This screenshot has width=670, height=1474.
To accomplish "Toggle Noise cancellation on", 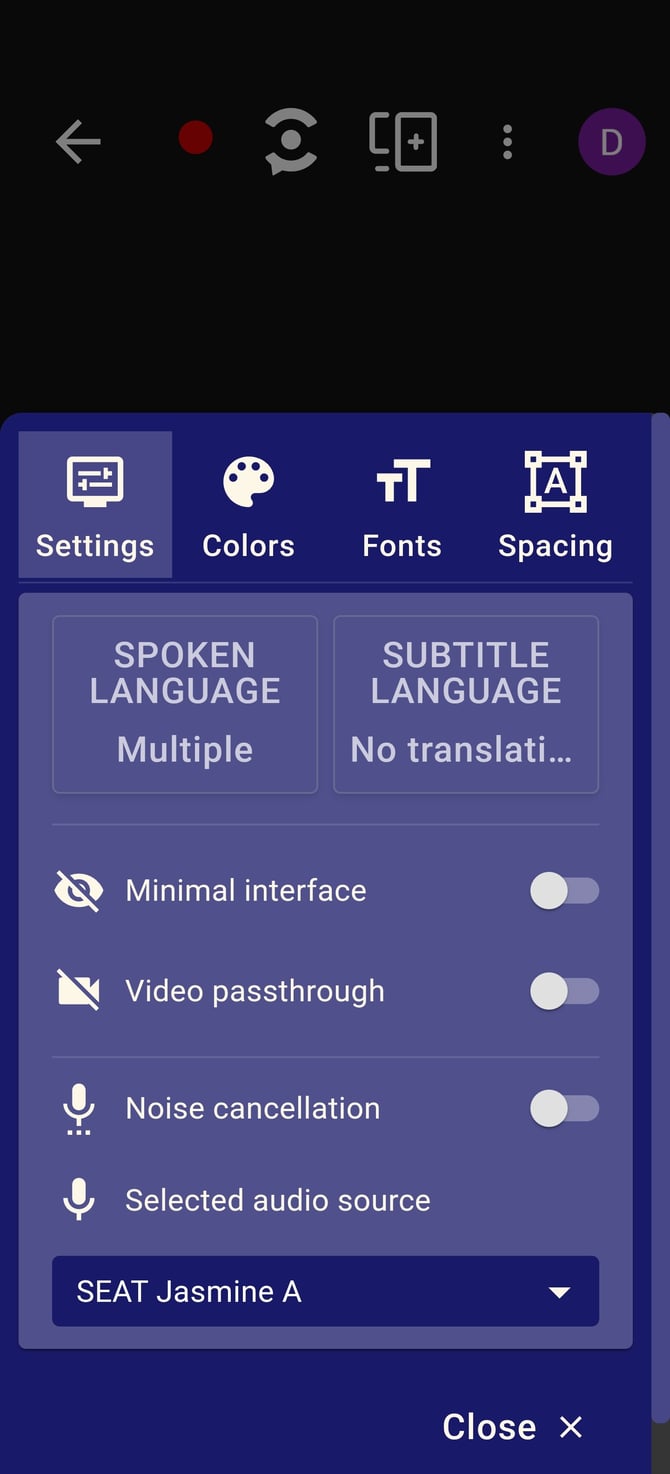I will (x=564, y=1108).
